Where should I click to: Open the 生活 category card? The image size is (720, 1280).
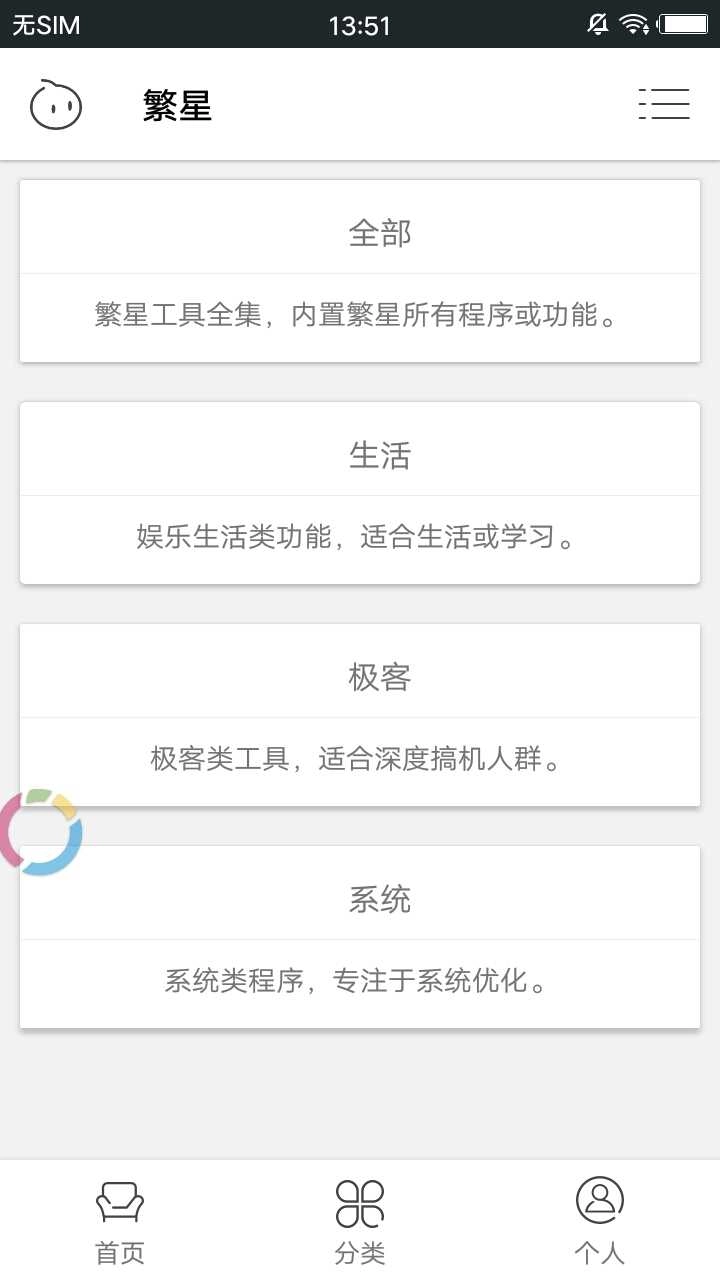tap(360, 493)
